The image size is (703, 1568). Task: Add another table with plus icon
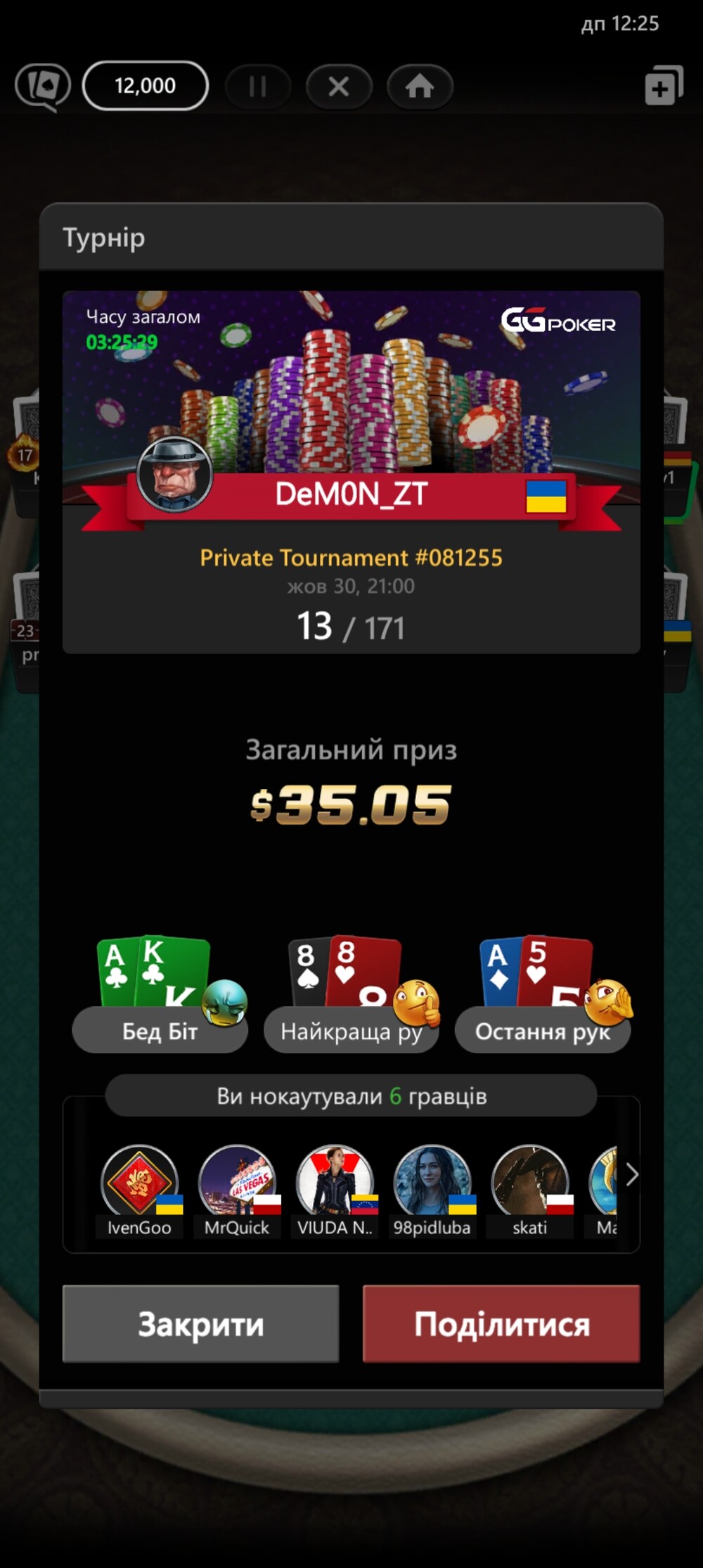click(663, 86)
